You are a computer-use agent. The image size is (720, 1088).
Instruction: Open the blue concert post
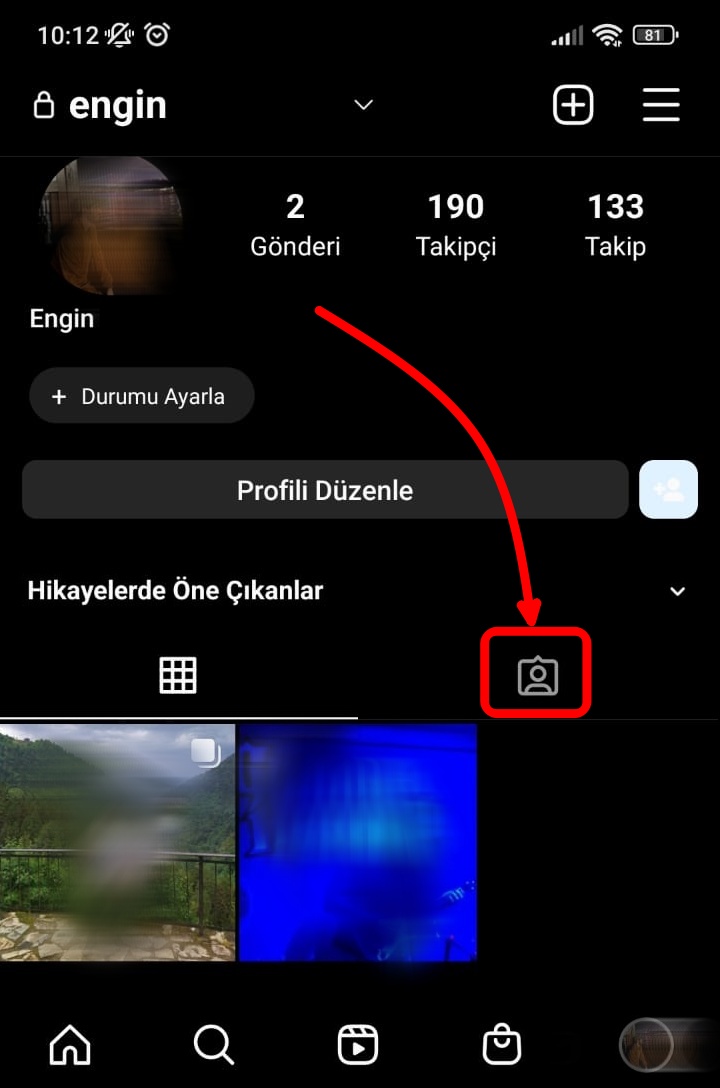click(x=357, y=842)
